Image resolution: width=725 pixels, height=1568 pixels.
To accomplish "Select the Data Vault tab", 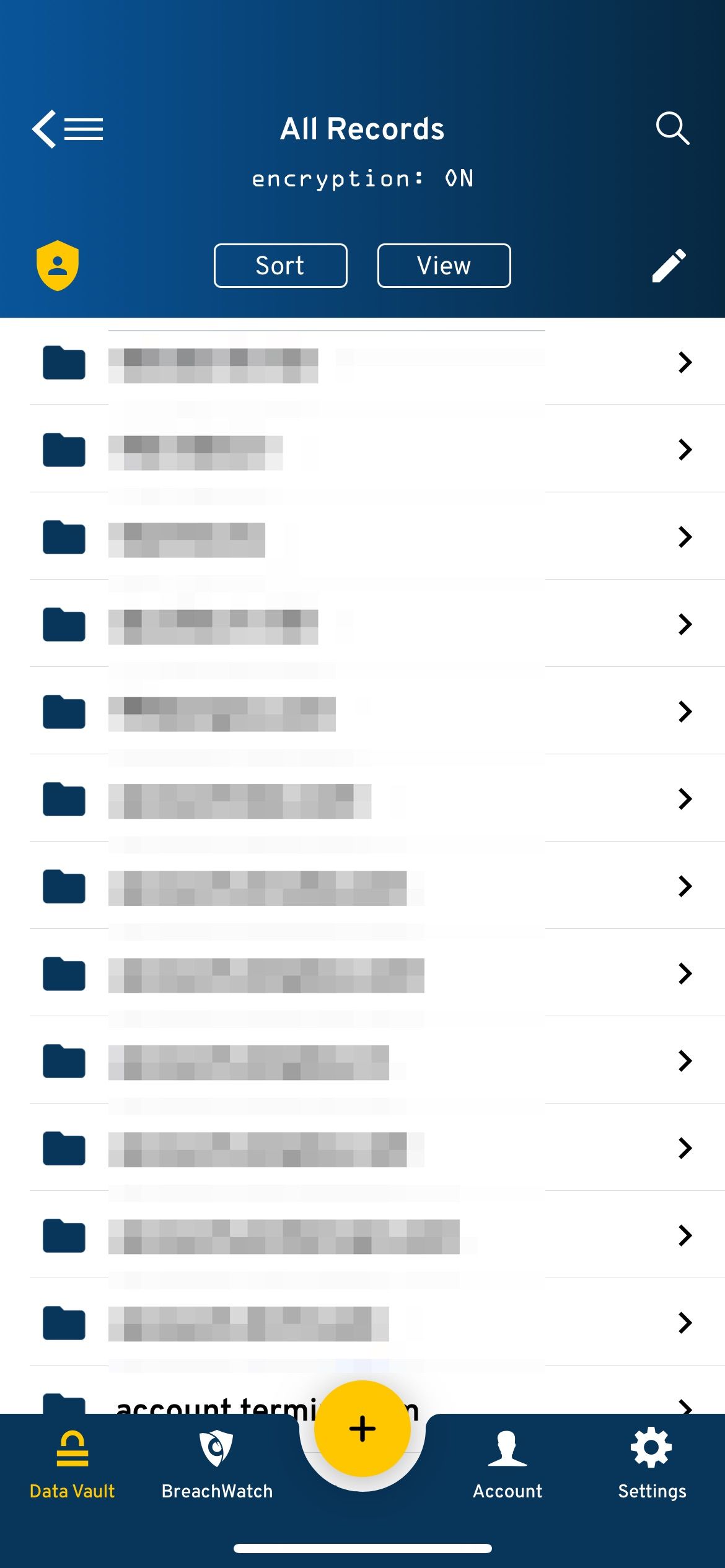I will pyautogui.click(x=72, y=1465).
